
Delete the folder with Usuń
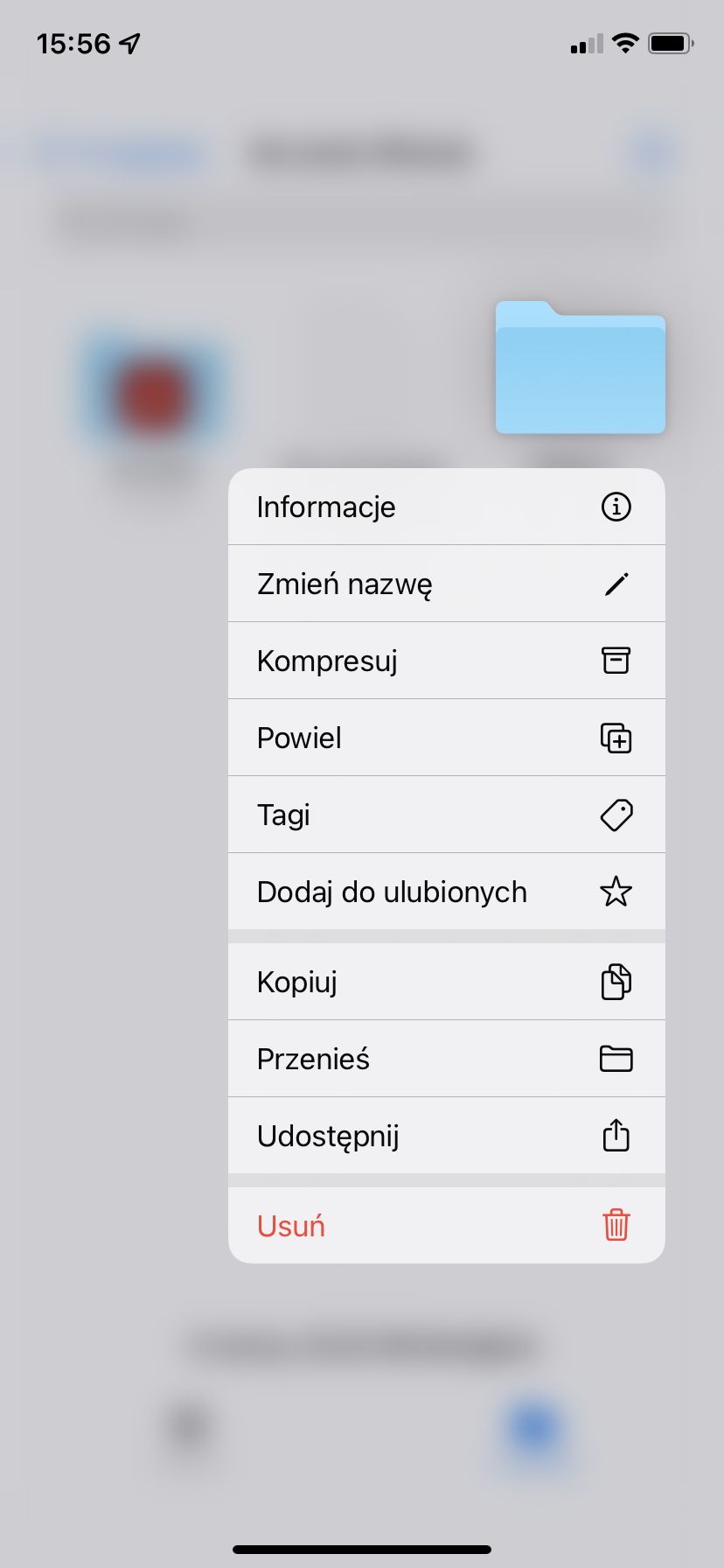pyautogui.click(x=446, y=1226)
